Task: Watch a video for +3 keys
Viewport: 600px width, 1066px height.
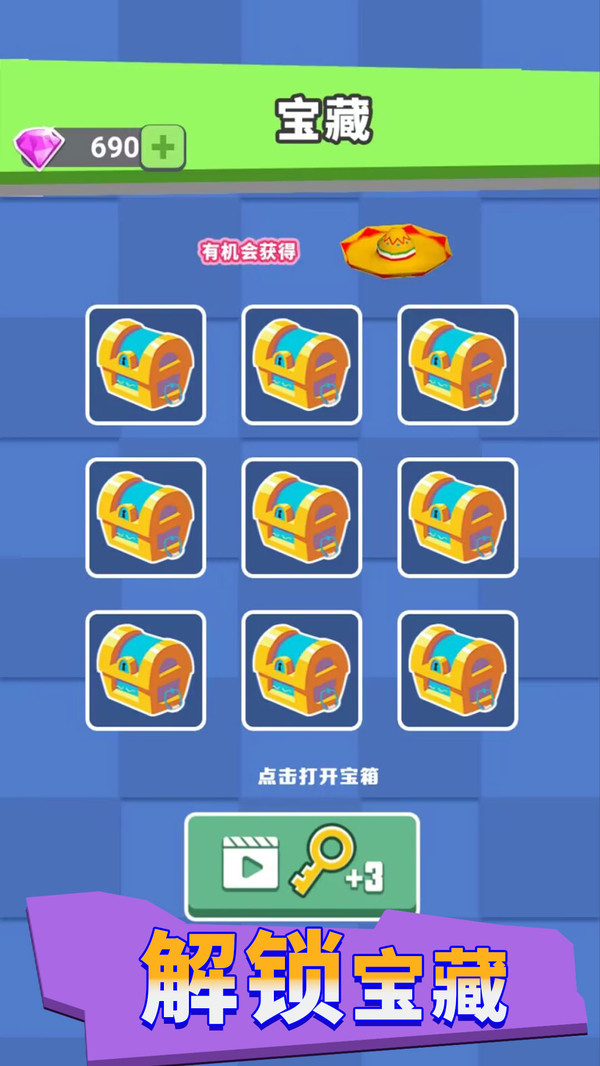Action: 302,866
